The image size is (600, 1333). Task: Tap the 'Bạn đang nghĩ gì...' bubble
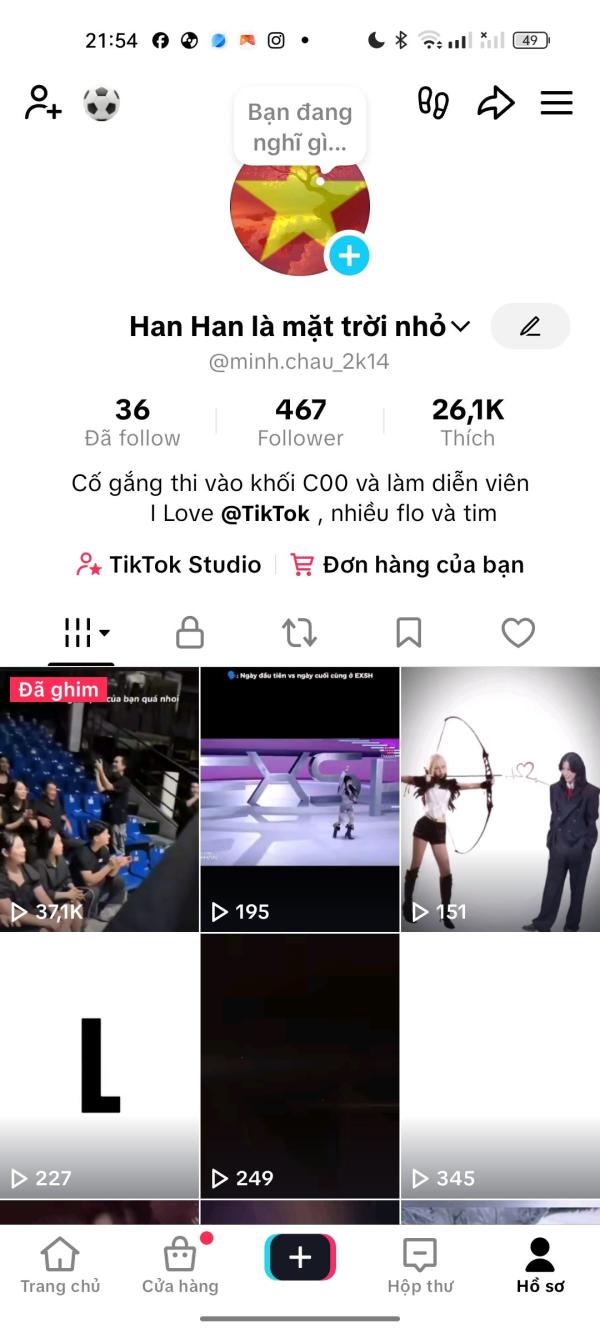coord(300,127)
